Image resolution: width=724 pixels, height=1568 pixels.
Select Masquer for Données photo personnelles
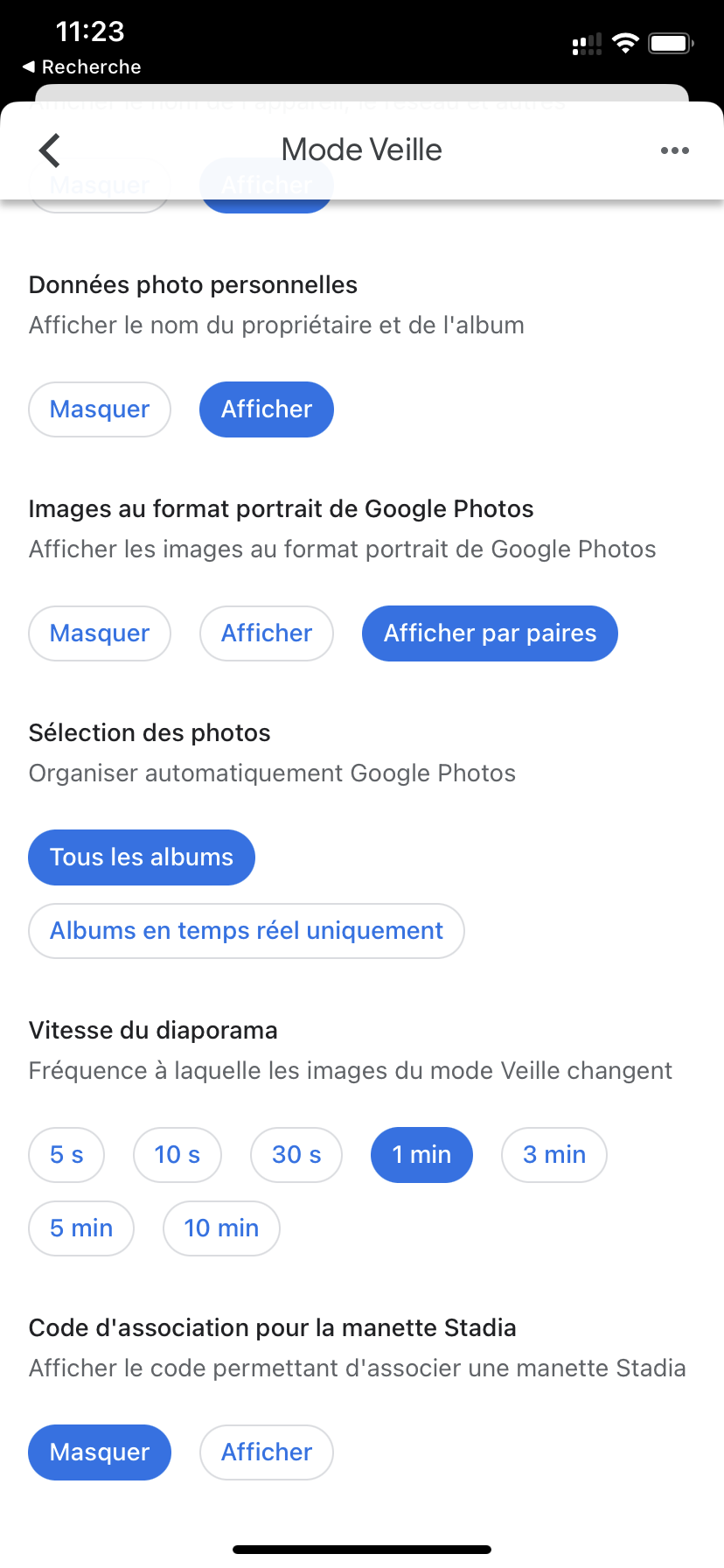100,409
